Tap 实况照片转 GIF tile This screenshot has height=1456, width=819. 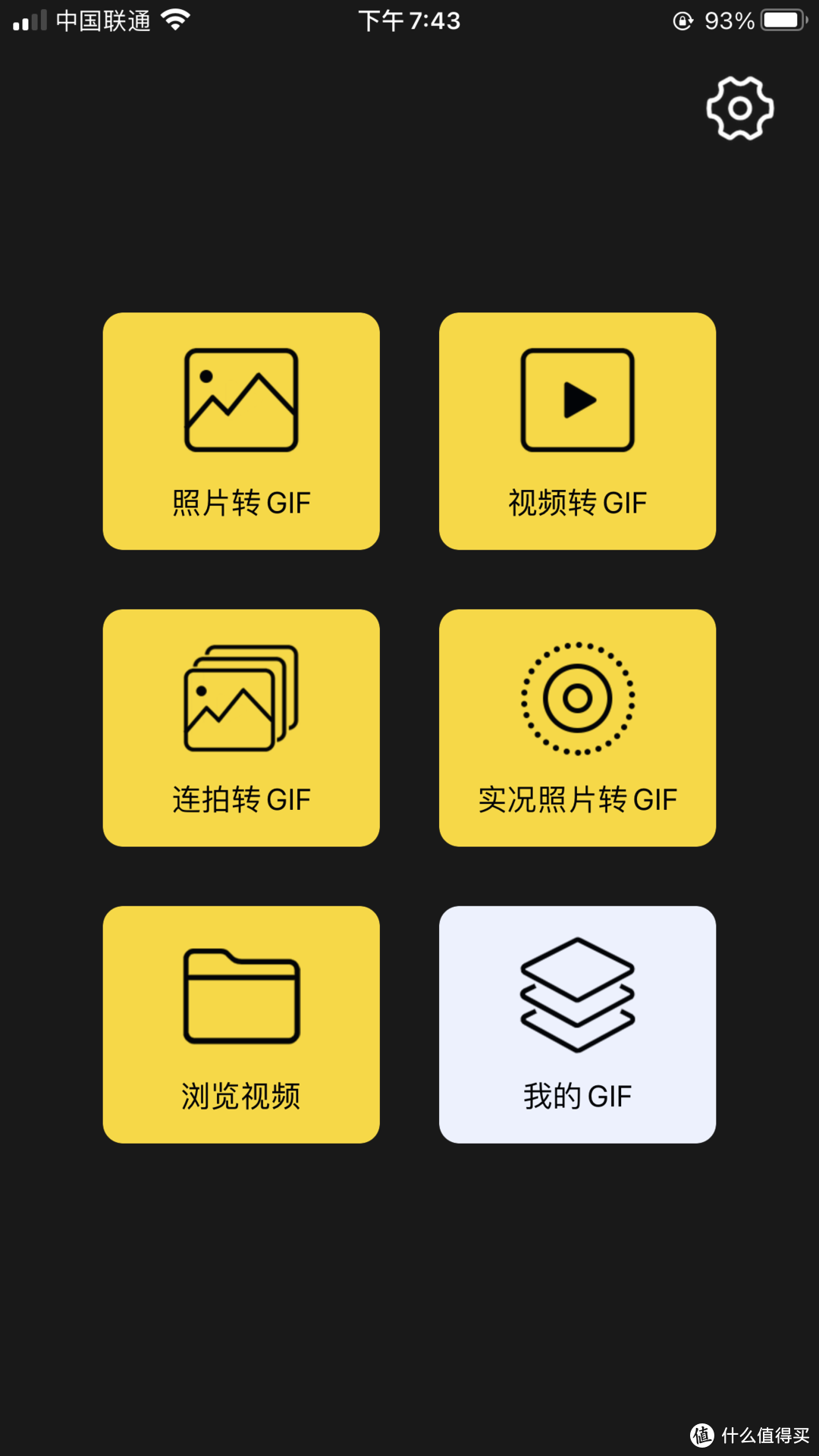coord(577,727)
